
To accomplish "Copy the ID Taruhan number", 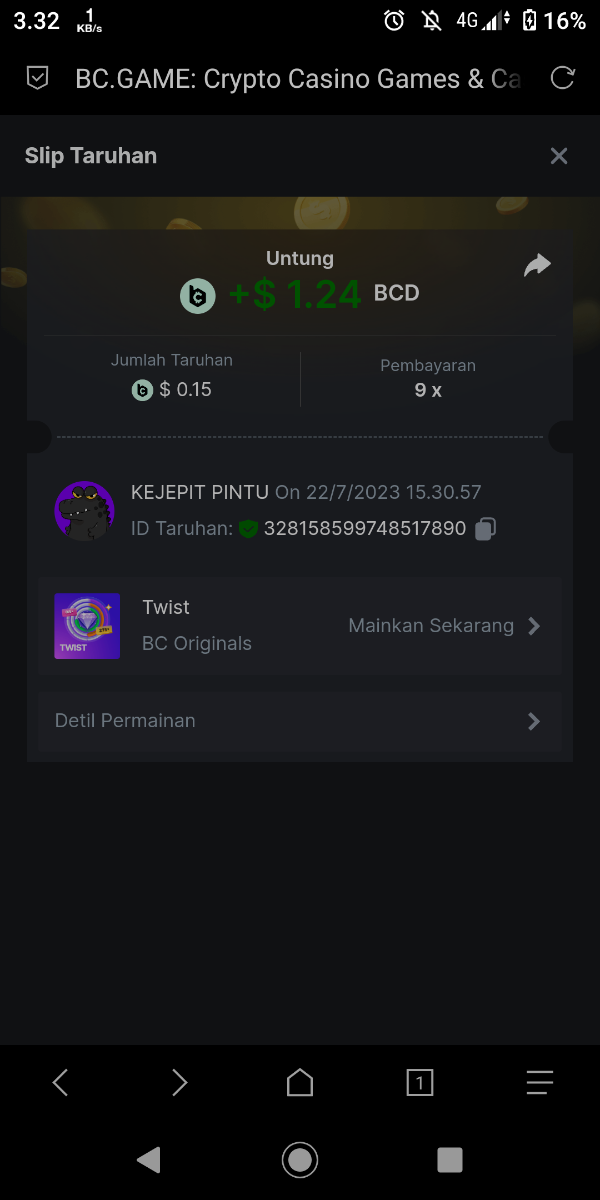I will [x=485, y=528].
